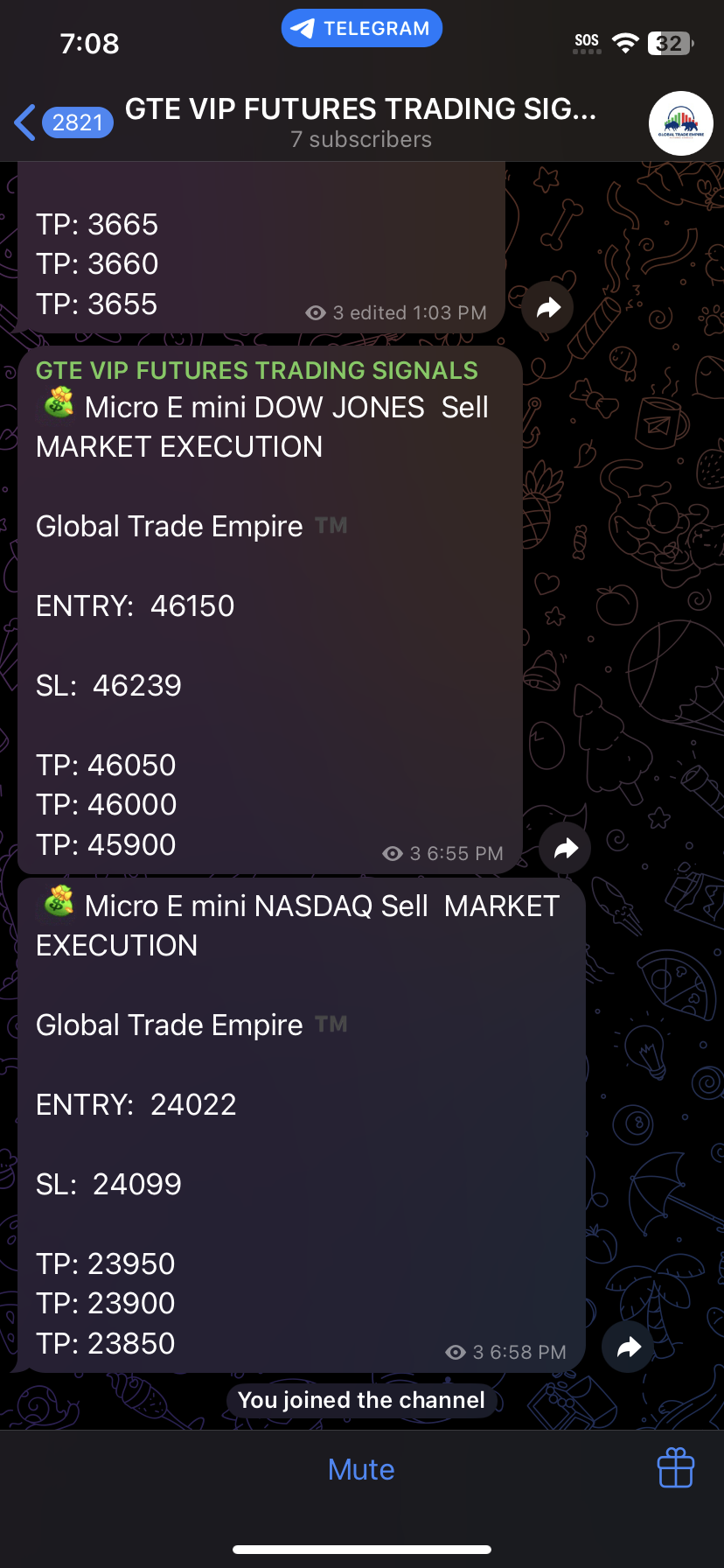Return to Telegram via the top pill

click(361, 28)
